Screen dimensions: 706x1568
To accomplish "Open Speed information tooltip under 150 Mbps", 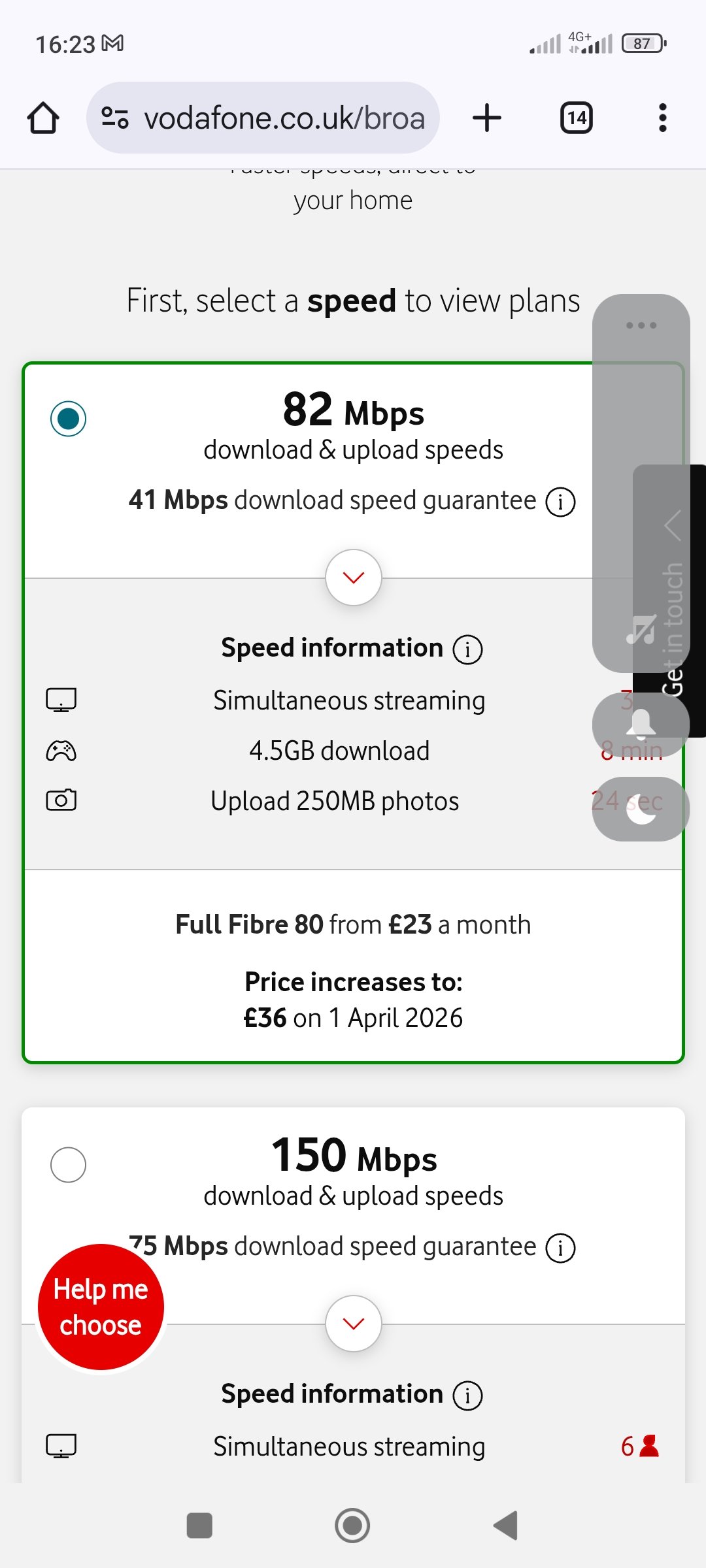I will (x=468, y=1396).
